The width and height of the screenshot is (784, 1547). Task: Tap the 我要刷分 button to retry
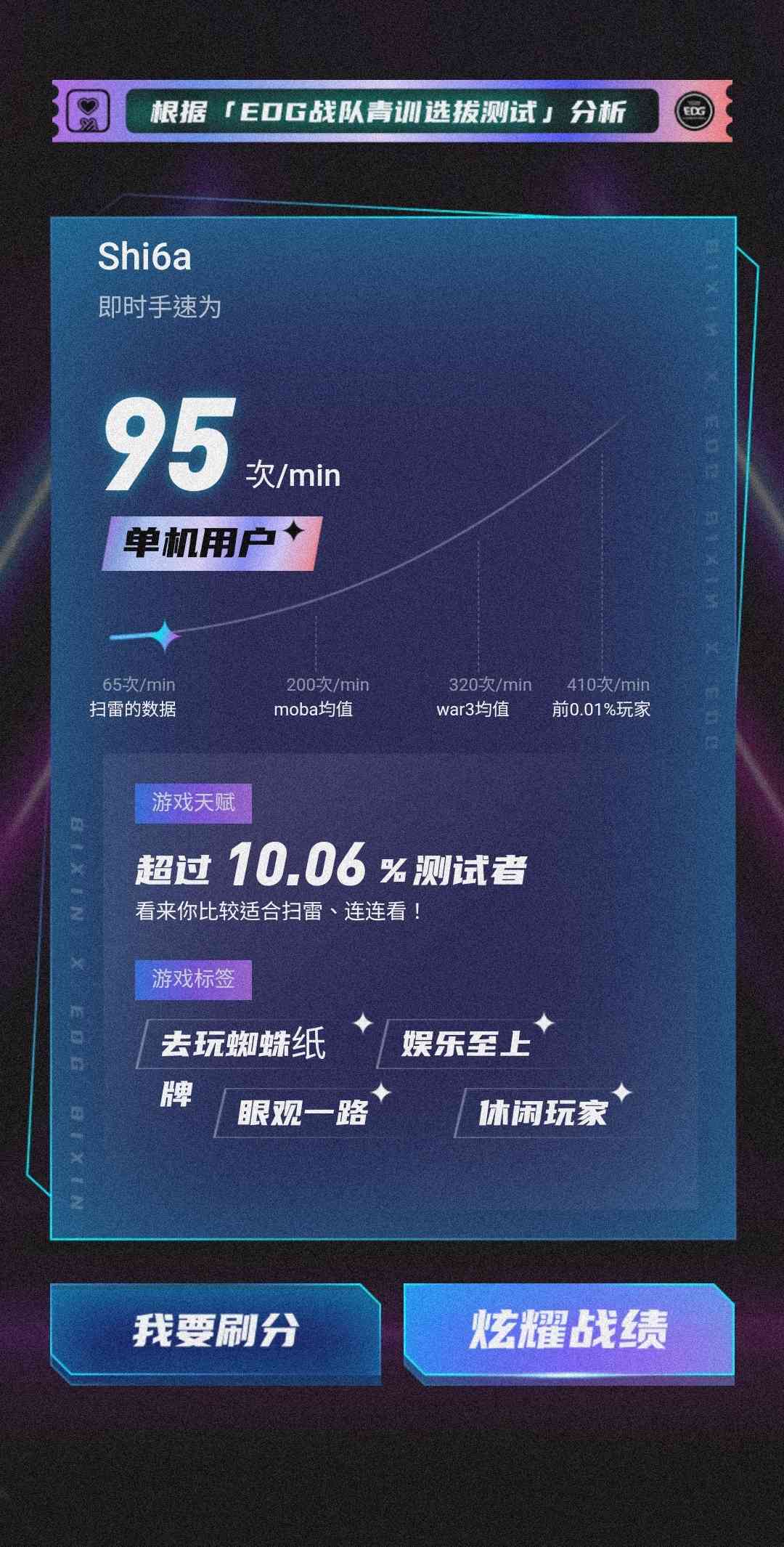click(x=216, y=1332)
